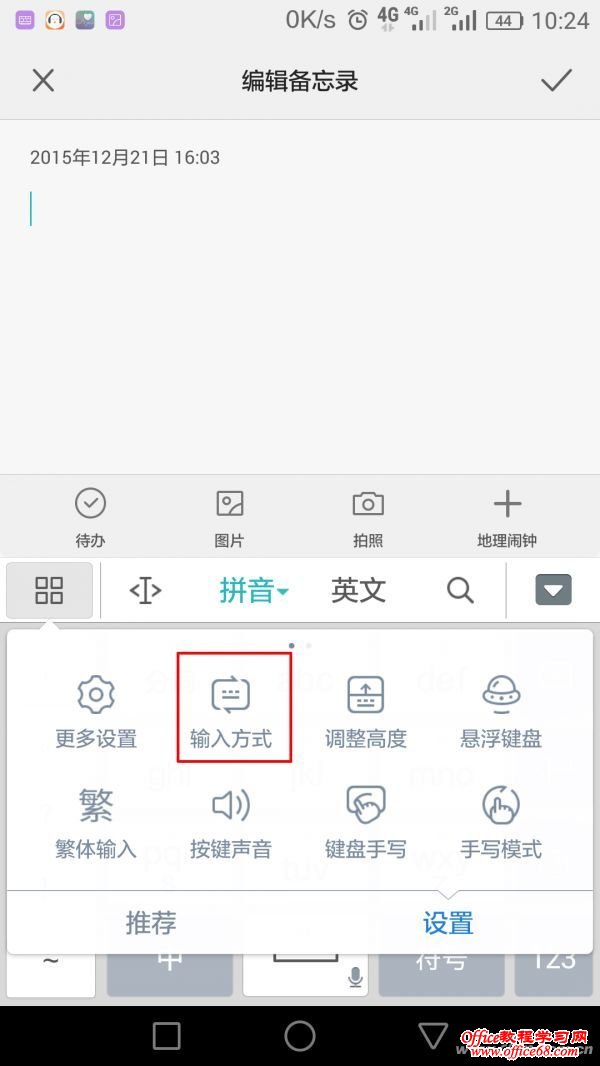Collapse the keyboard with the down arrow
Image resolution: width=600 pixels, height=1066 pixels.
point(553,590)
